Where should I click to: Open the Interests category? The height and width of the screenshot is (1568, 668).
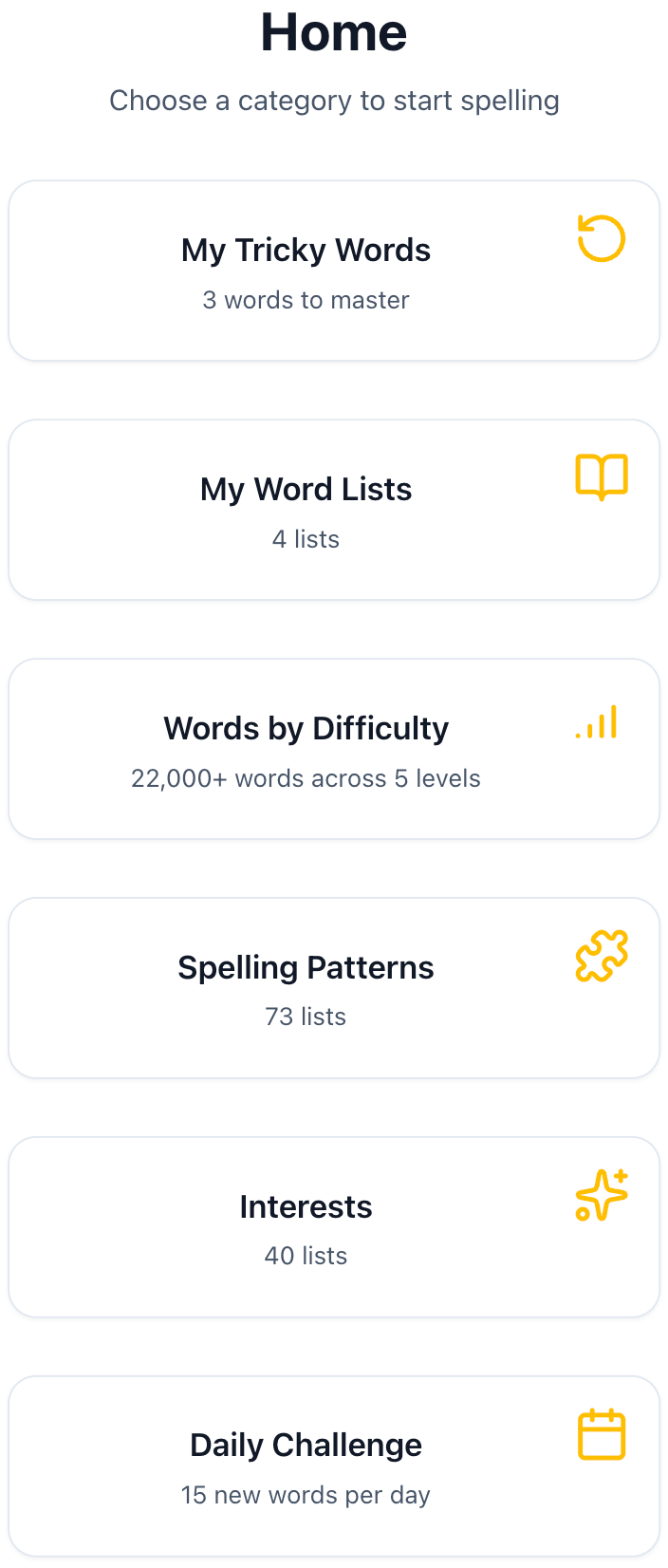[x=334, y=1227]
